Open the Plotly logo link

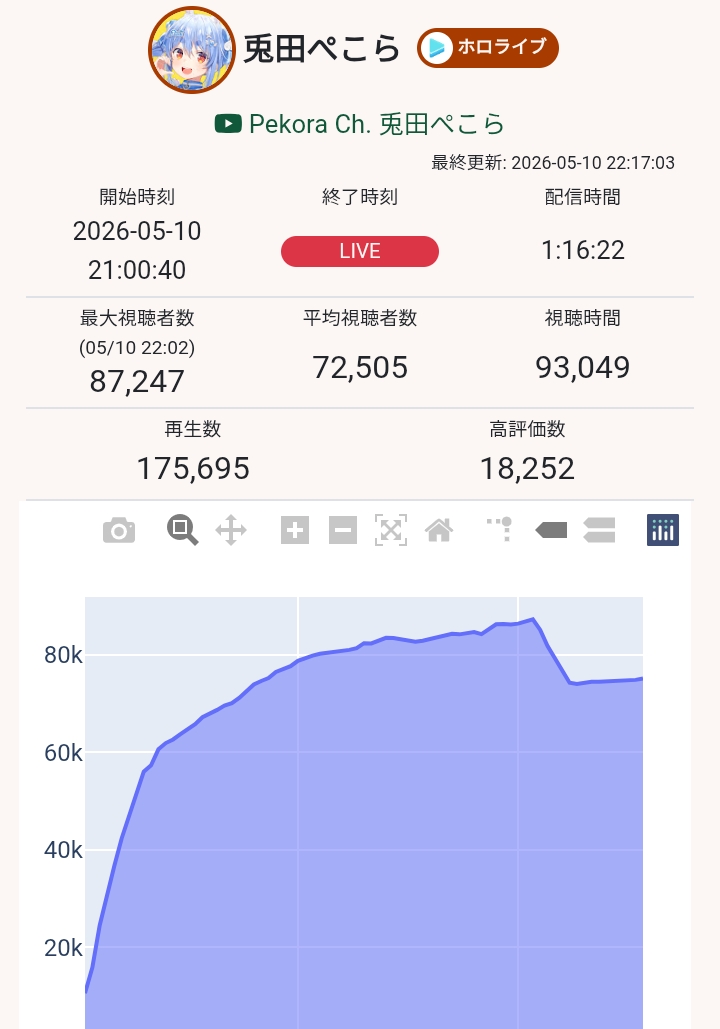663,530
